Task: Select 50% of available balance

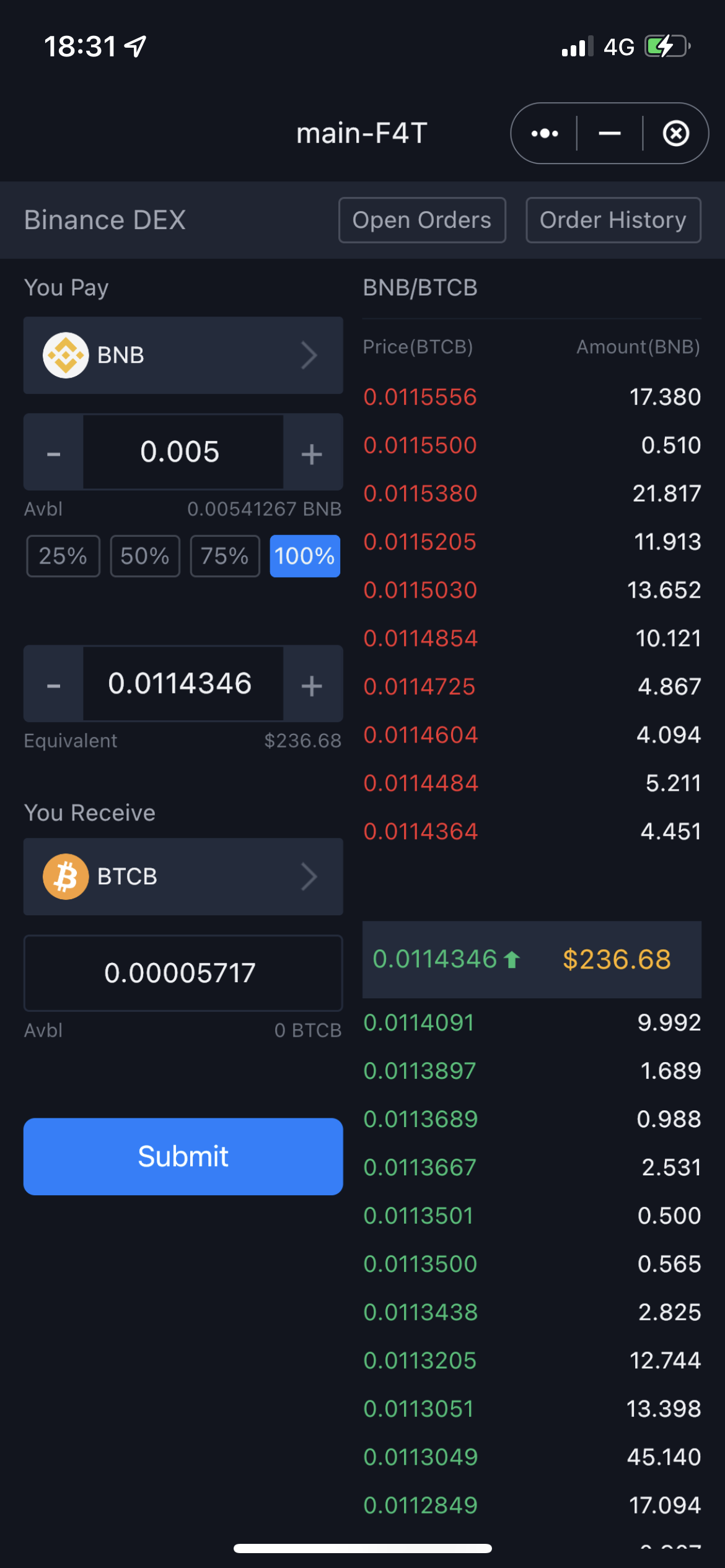Action: click(x=145, y=556)
